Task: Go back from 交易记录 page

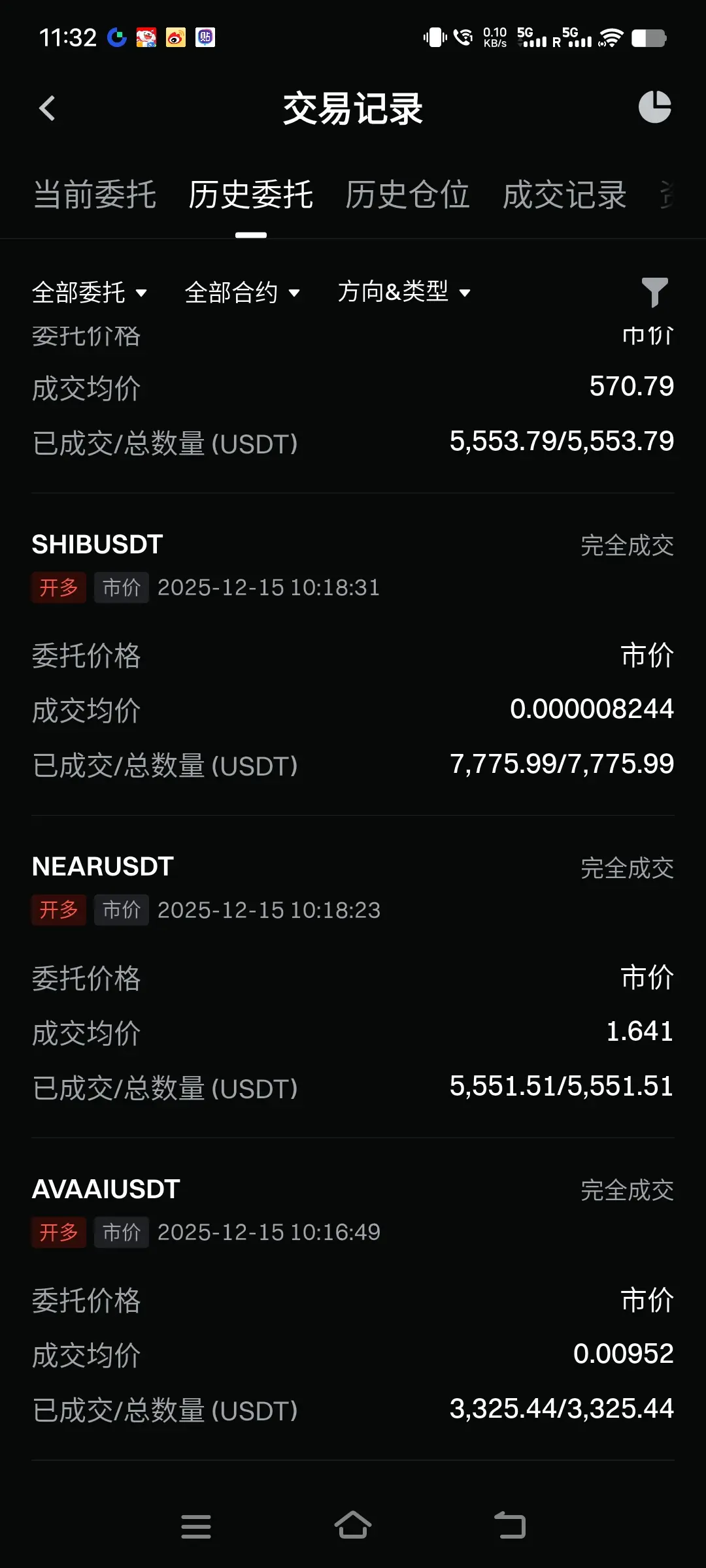Action: coord(47,108)
